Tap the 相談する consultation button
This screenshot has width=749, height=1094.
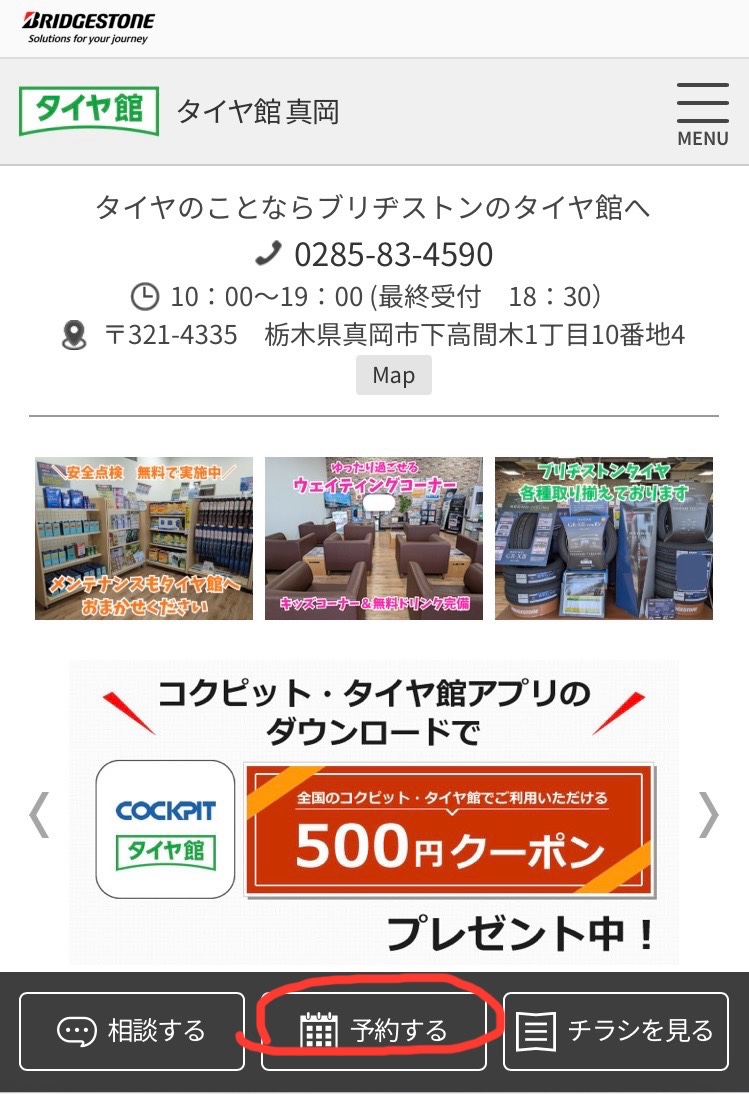132,1031
